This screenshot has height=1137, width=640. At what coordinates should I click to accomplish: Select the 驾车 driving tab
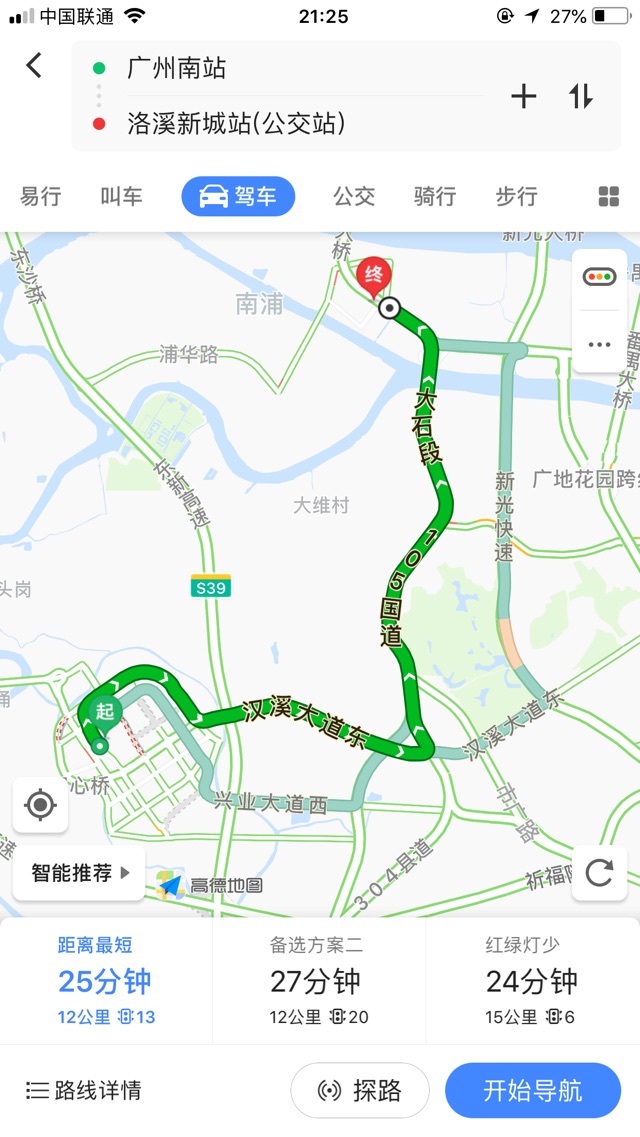[x=238, y=196]
